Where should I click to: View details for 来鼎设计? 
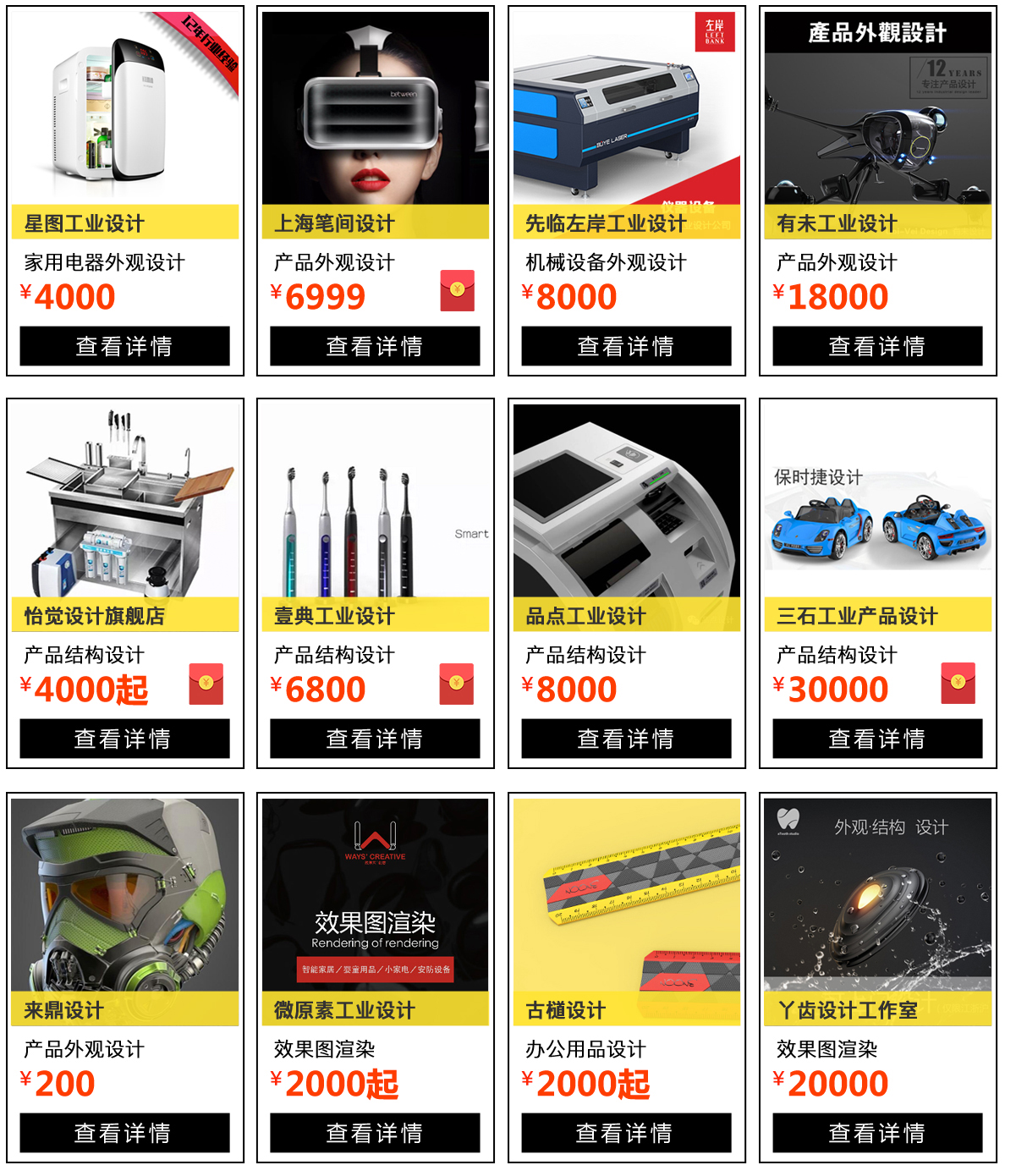pos(124,1133)
